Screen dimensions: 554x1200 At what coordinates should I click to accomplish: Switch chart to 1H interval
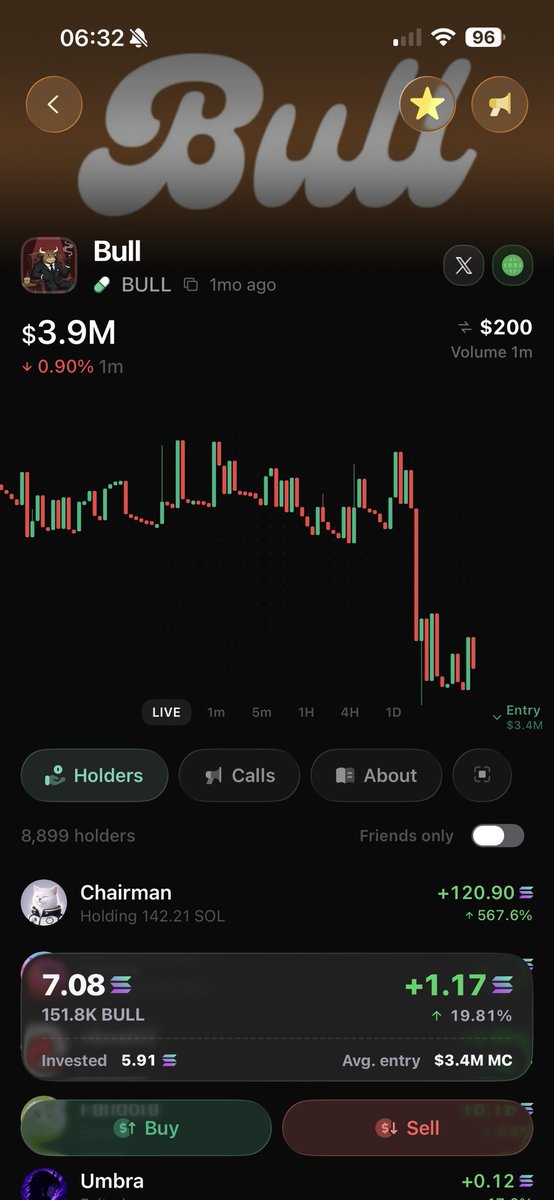click(306, 712)
